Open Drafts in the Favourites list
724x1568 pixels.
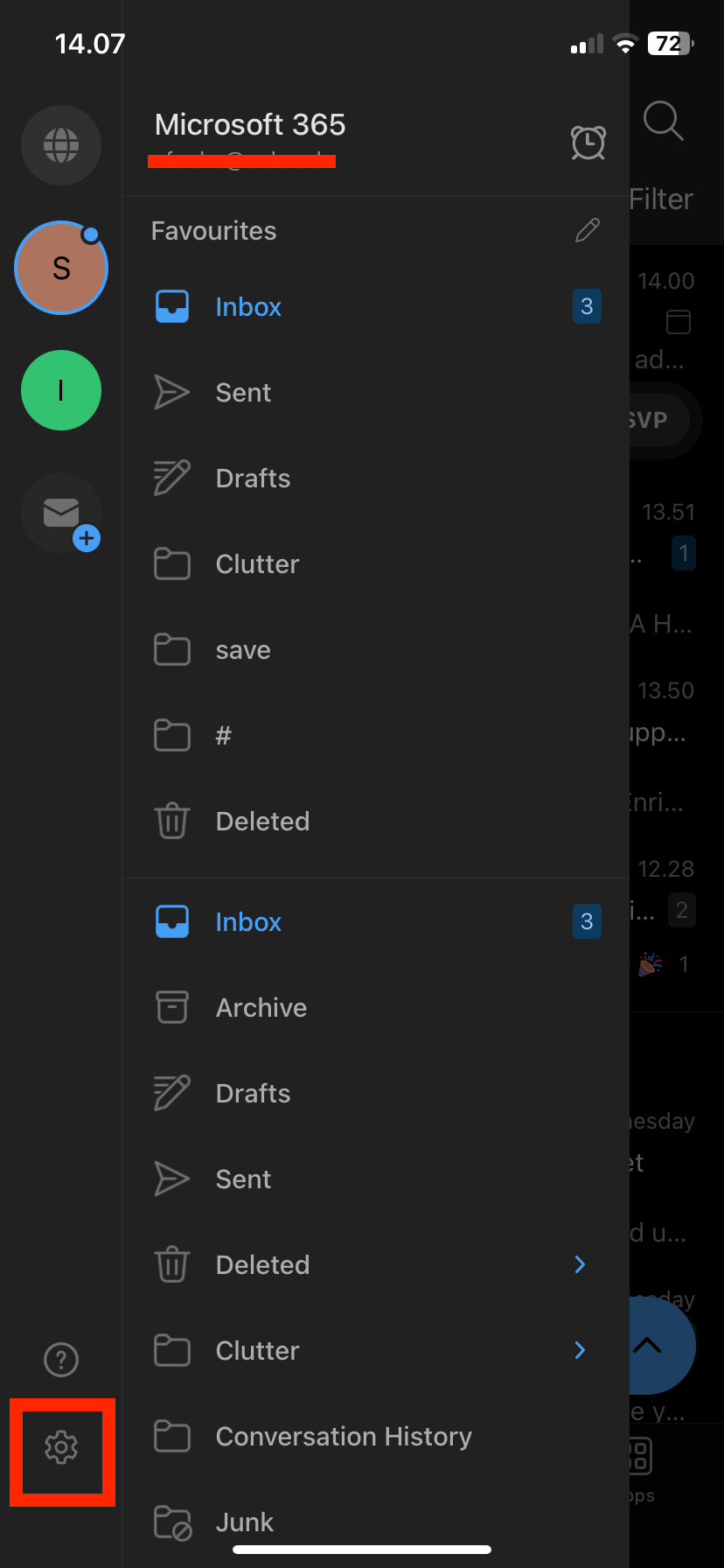pos(376,479)
